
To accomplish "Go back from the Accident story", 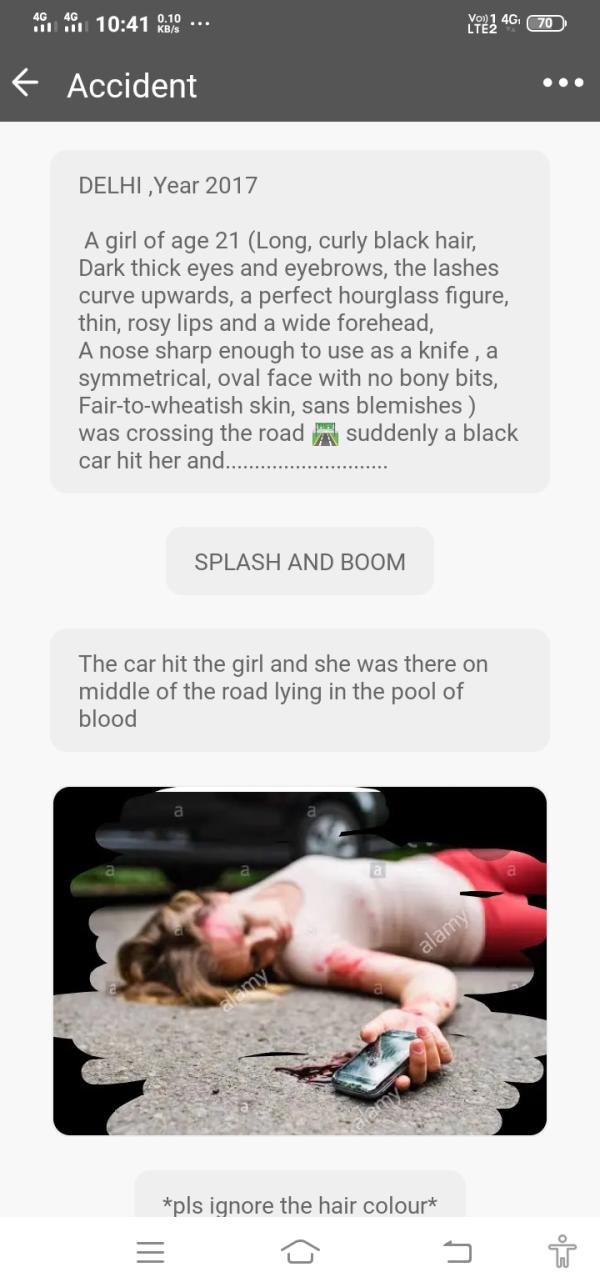I will click(x=26, y=84).
